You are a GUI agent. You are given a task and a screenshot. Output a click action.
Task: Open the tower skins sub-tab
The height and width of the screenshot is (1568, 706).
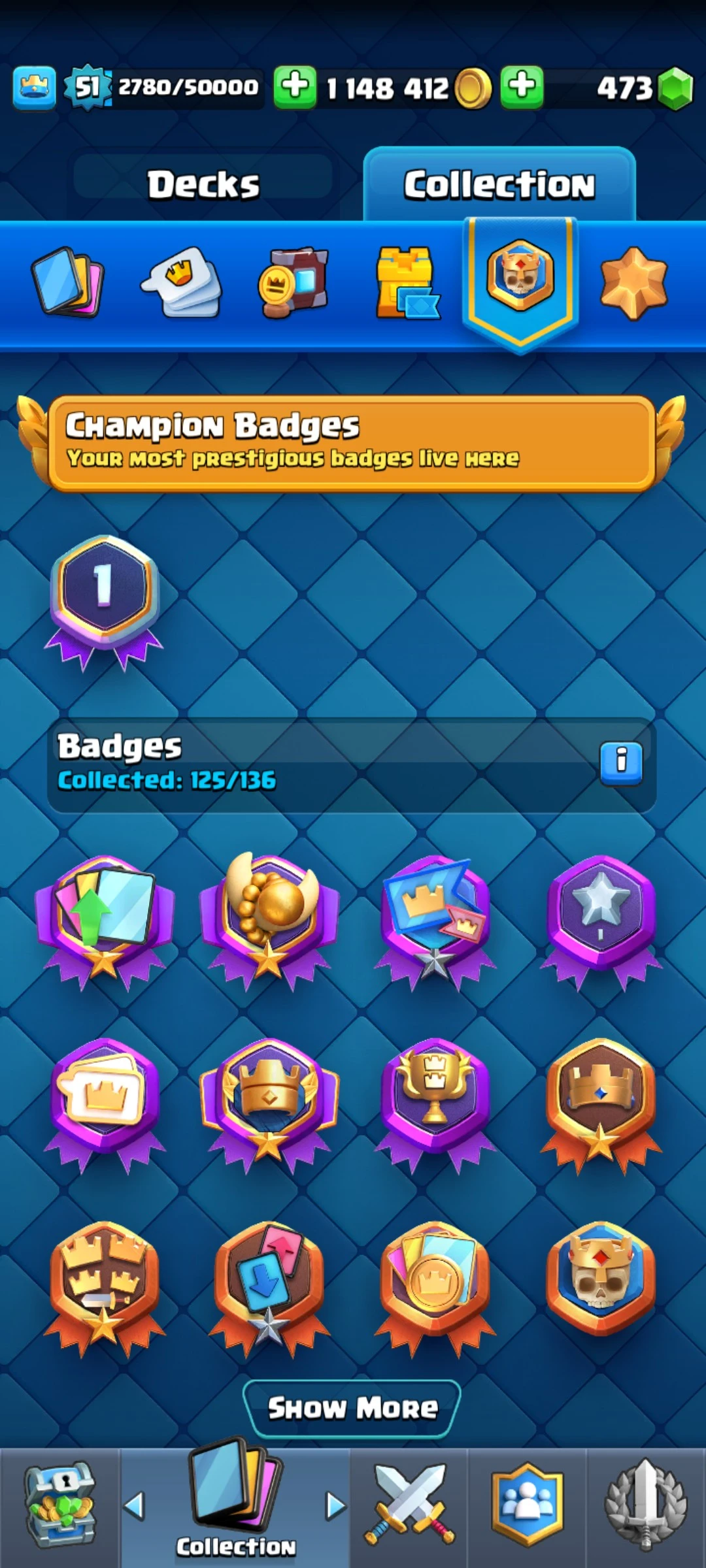(407, 282)
